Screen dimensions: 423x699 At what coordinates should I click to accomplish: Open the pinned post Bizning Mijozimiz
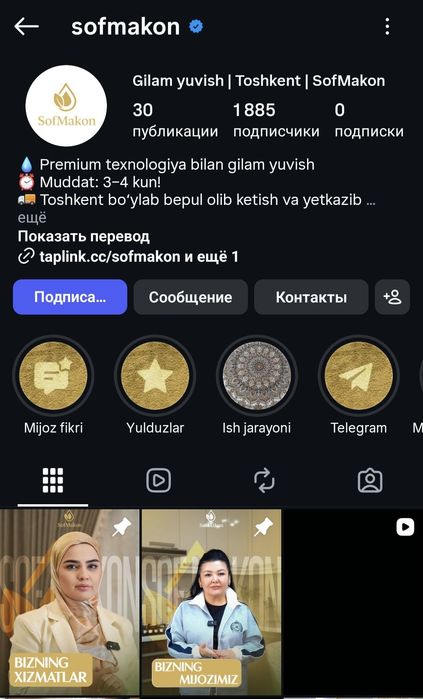coord(211,603)
